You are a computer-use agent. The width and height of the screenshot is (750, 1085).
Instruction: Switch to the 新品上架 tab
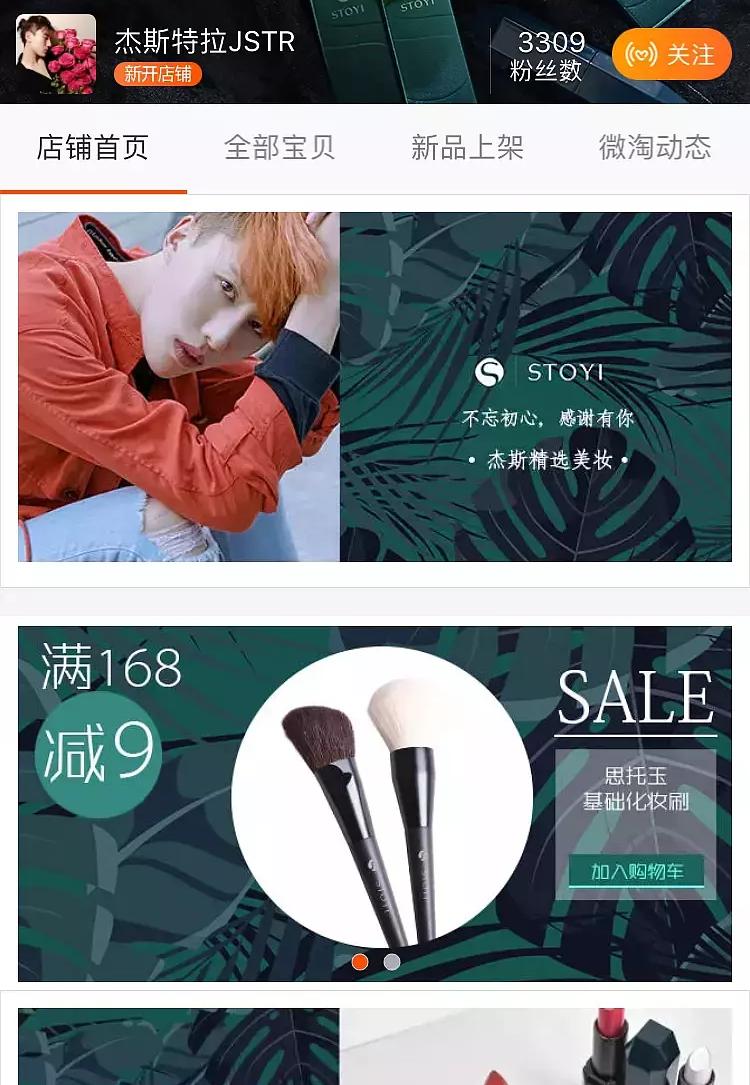466,148
